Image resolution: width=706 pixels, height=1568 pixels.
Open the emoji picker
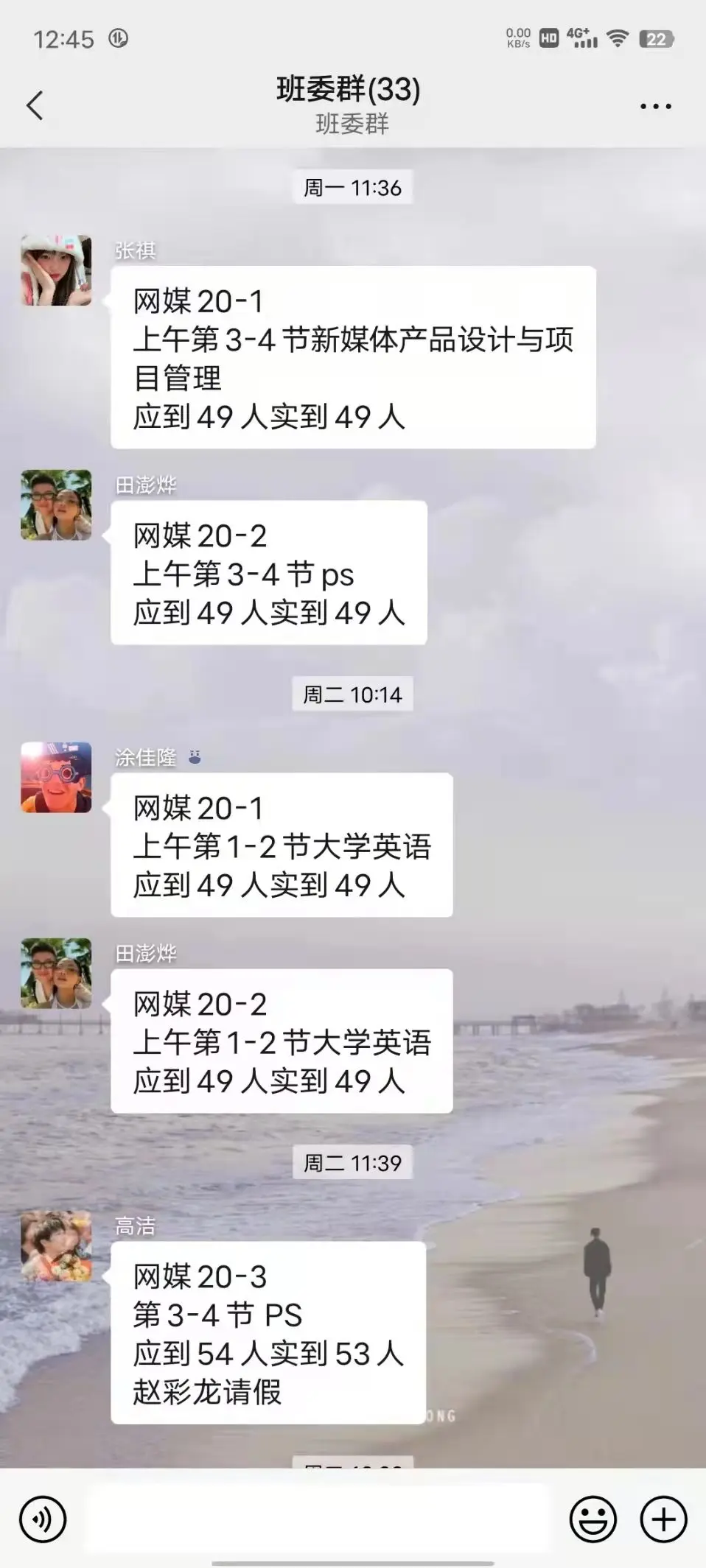tap(593, 1519)
